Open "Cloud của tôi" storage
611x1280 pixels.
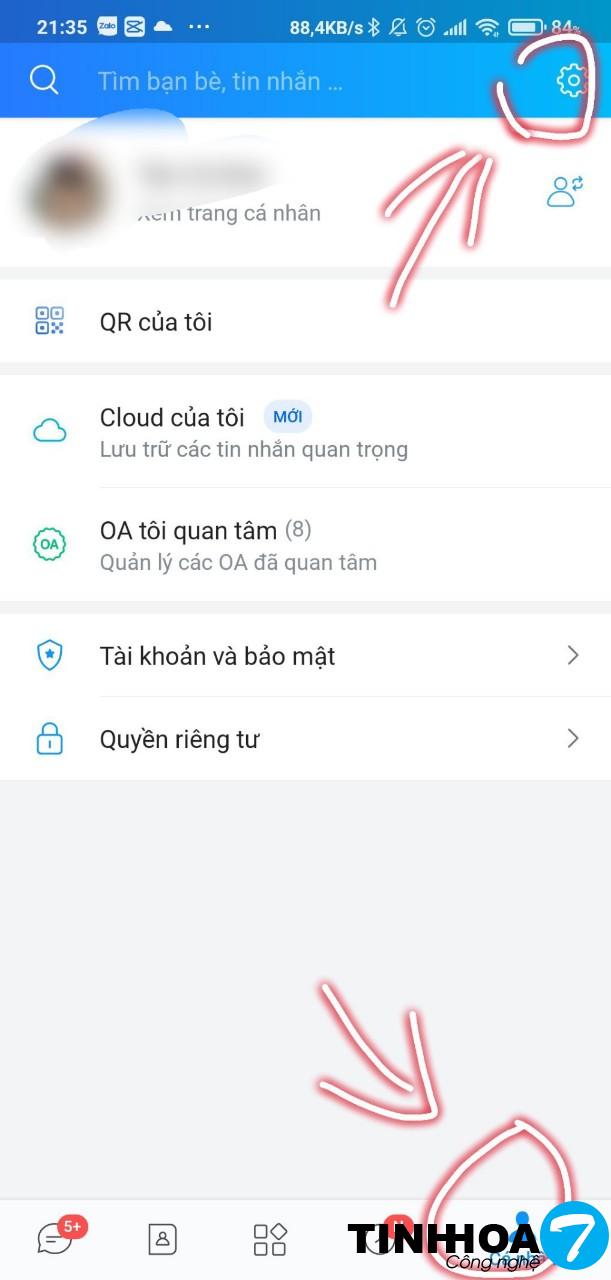305,431
